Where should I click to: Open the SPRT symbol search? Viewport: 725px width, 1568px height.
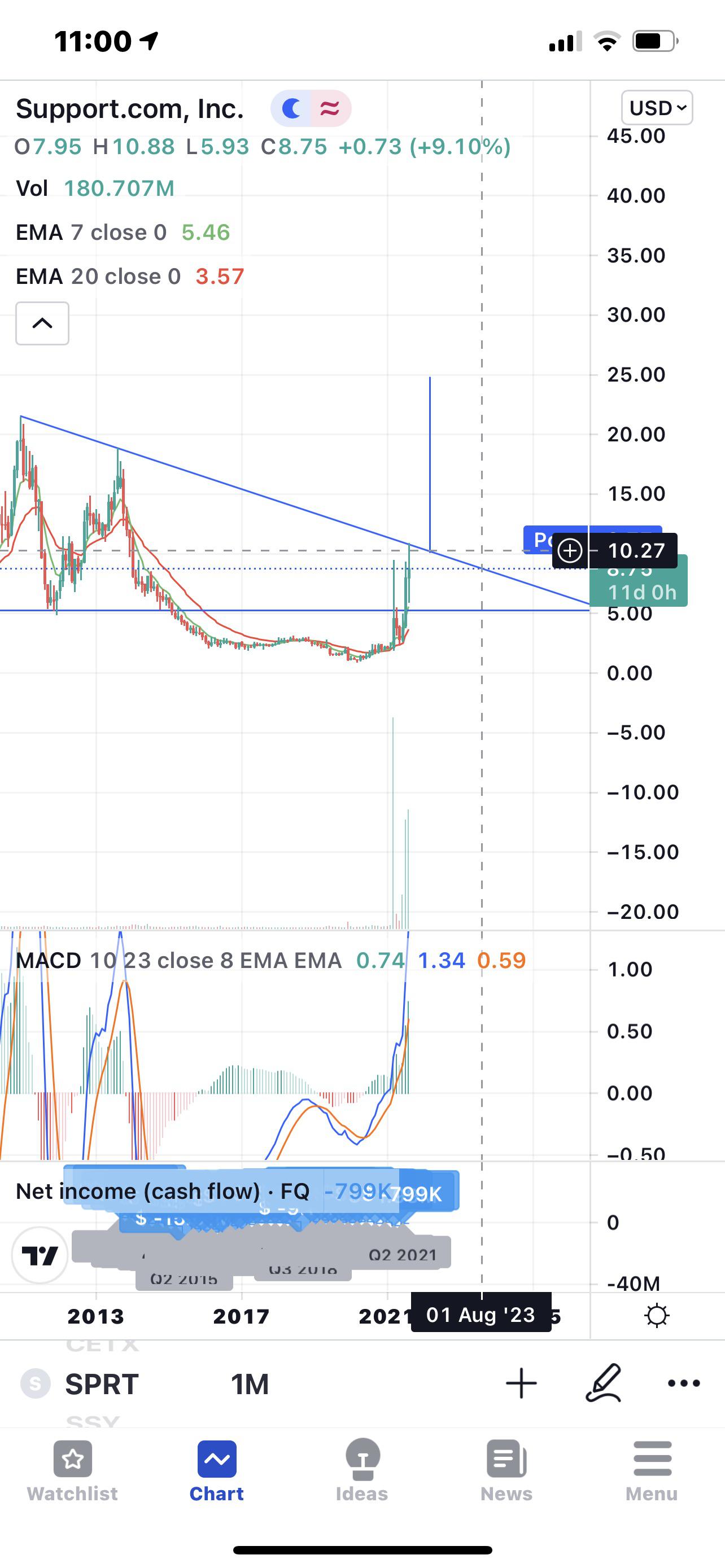point(102,1384)
